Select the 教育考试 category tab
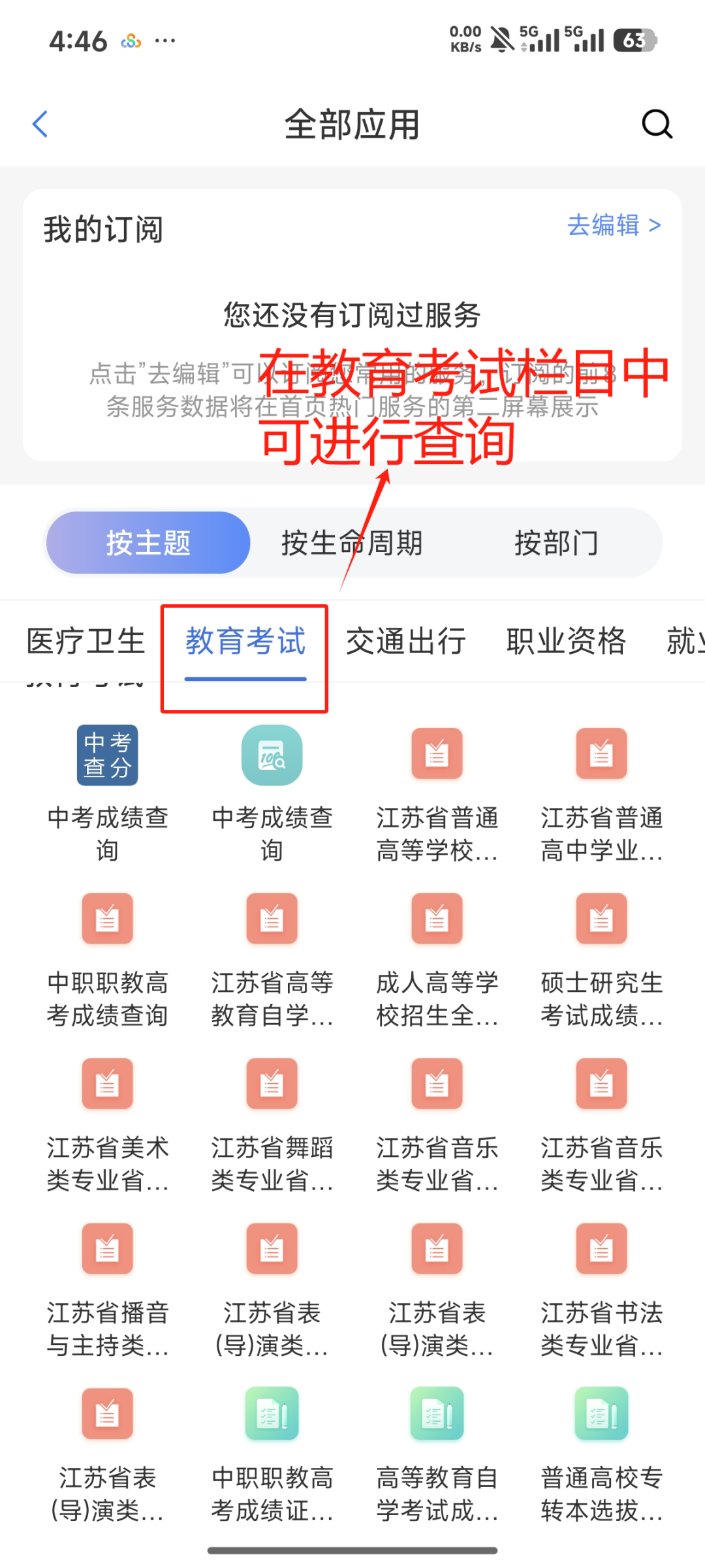705x1568 pixels. tap(245, 641)
